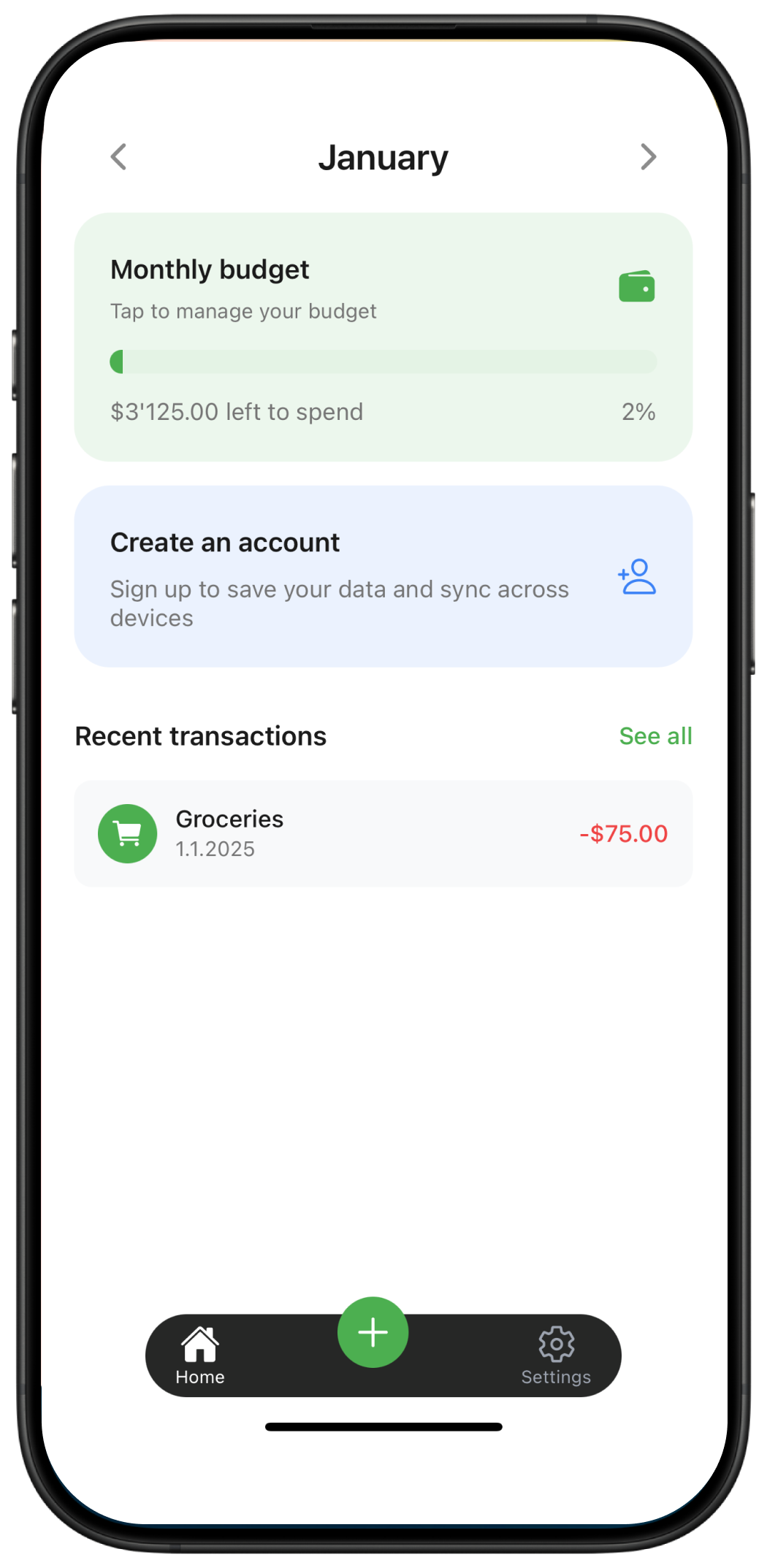Add a new transaction with plus button
This screenshot has width=767, height=1568.
point(373,1332)
